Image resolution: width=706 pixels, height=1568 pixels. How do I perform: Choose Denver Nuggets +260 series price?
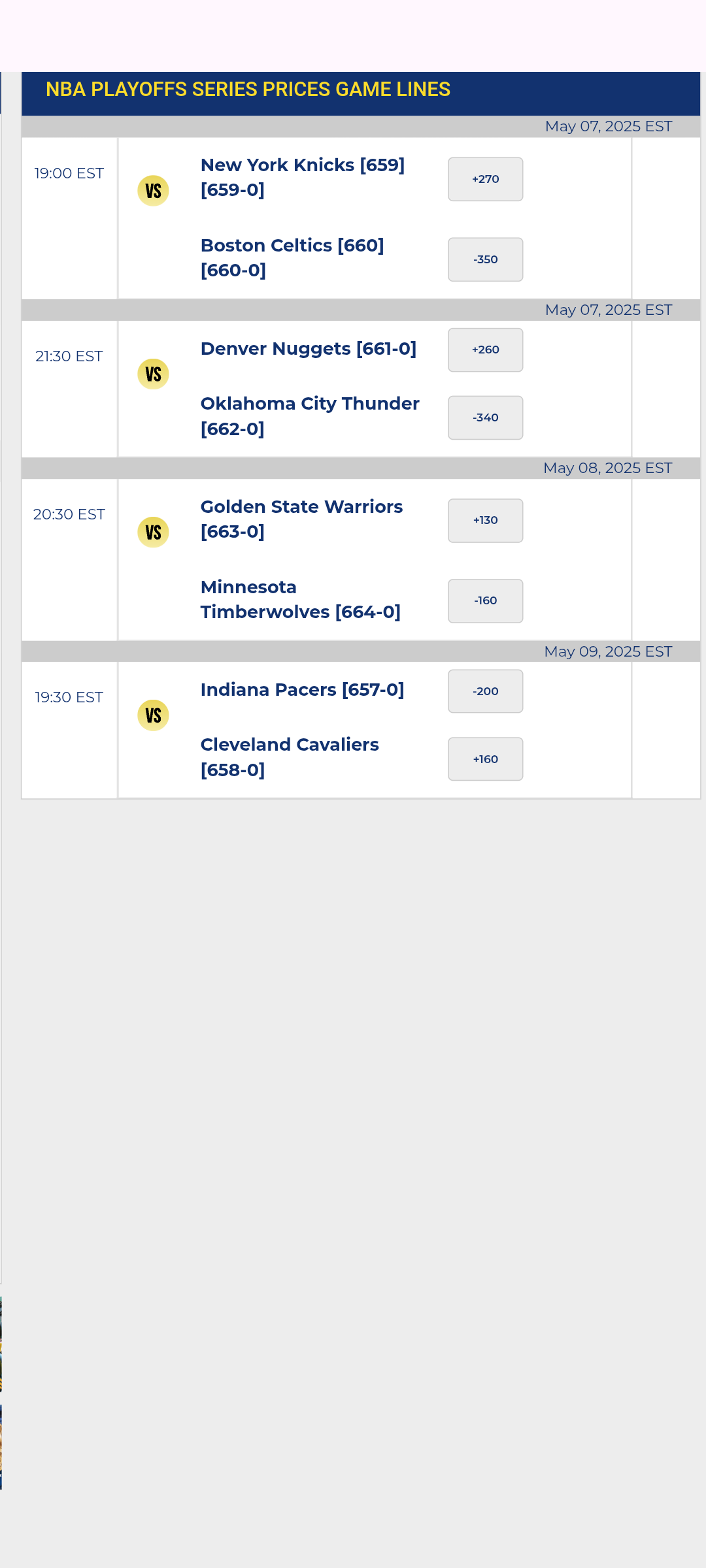click(x=485, y=350)
